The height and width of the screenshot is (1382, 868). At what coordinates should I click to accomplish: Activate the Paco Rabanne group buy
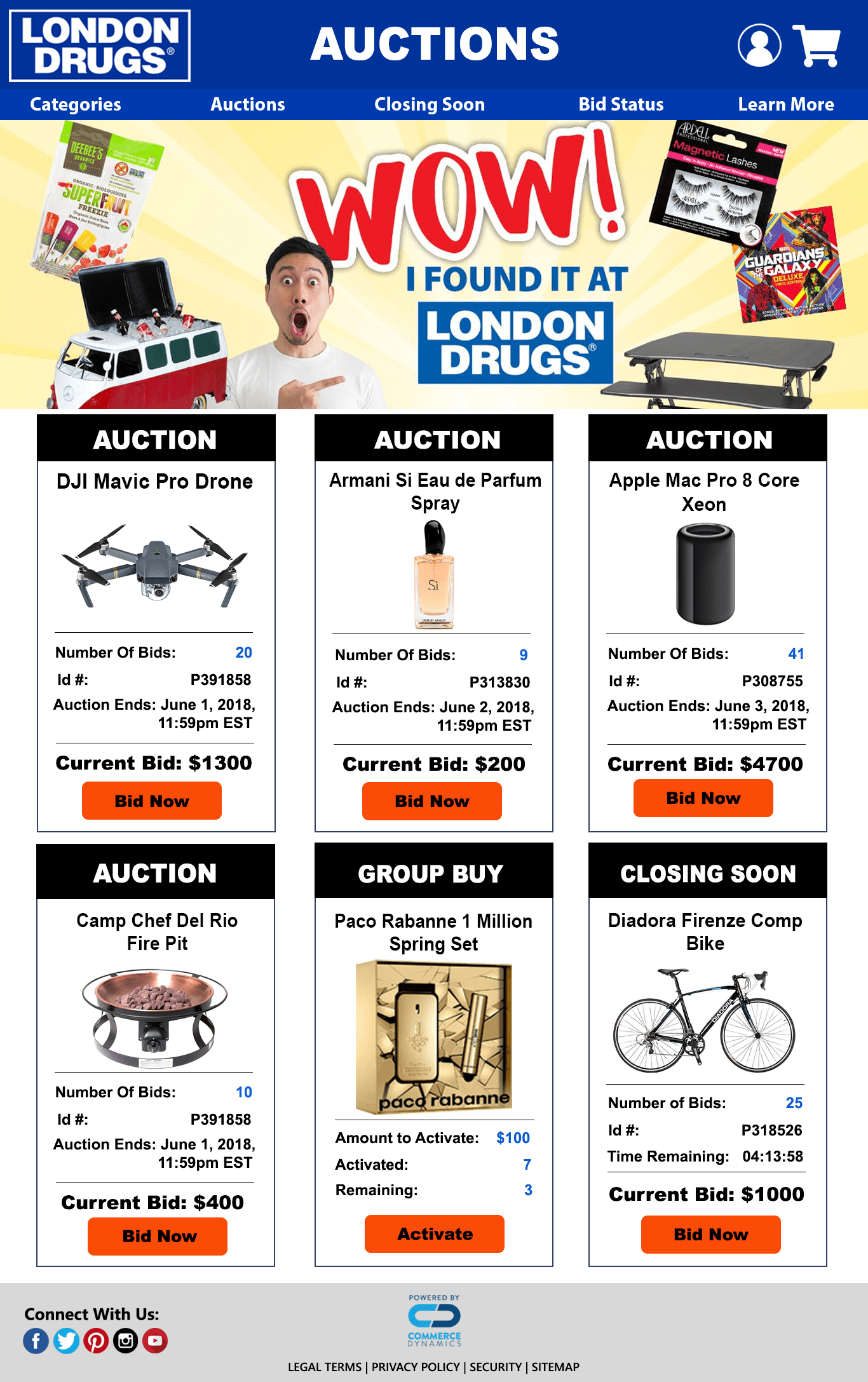435,1234
